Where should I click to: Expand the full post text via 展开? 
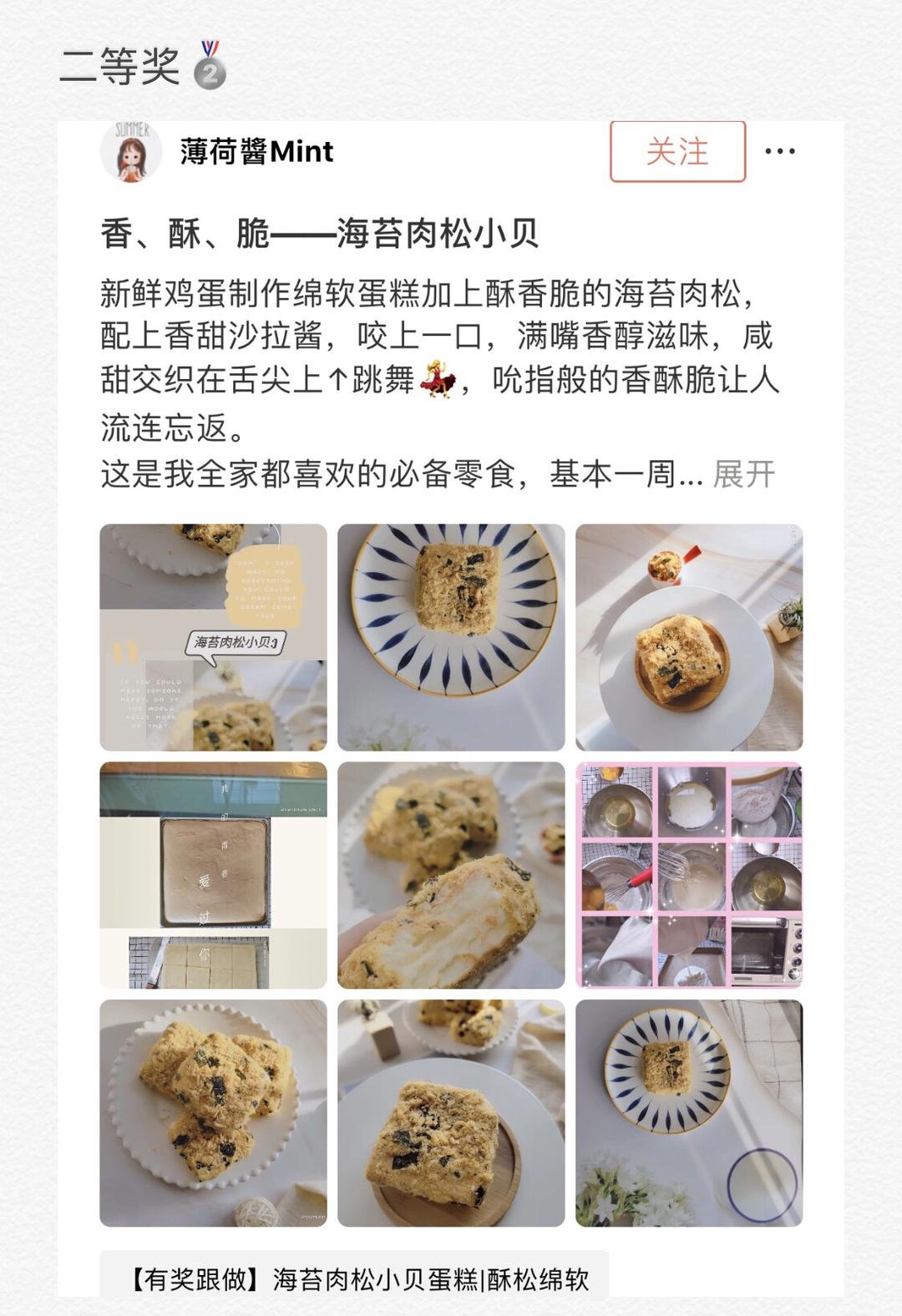click(743, 473)
